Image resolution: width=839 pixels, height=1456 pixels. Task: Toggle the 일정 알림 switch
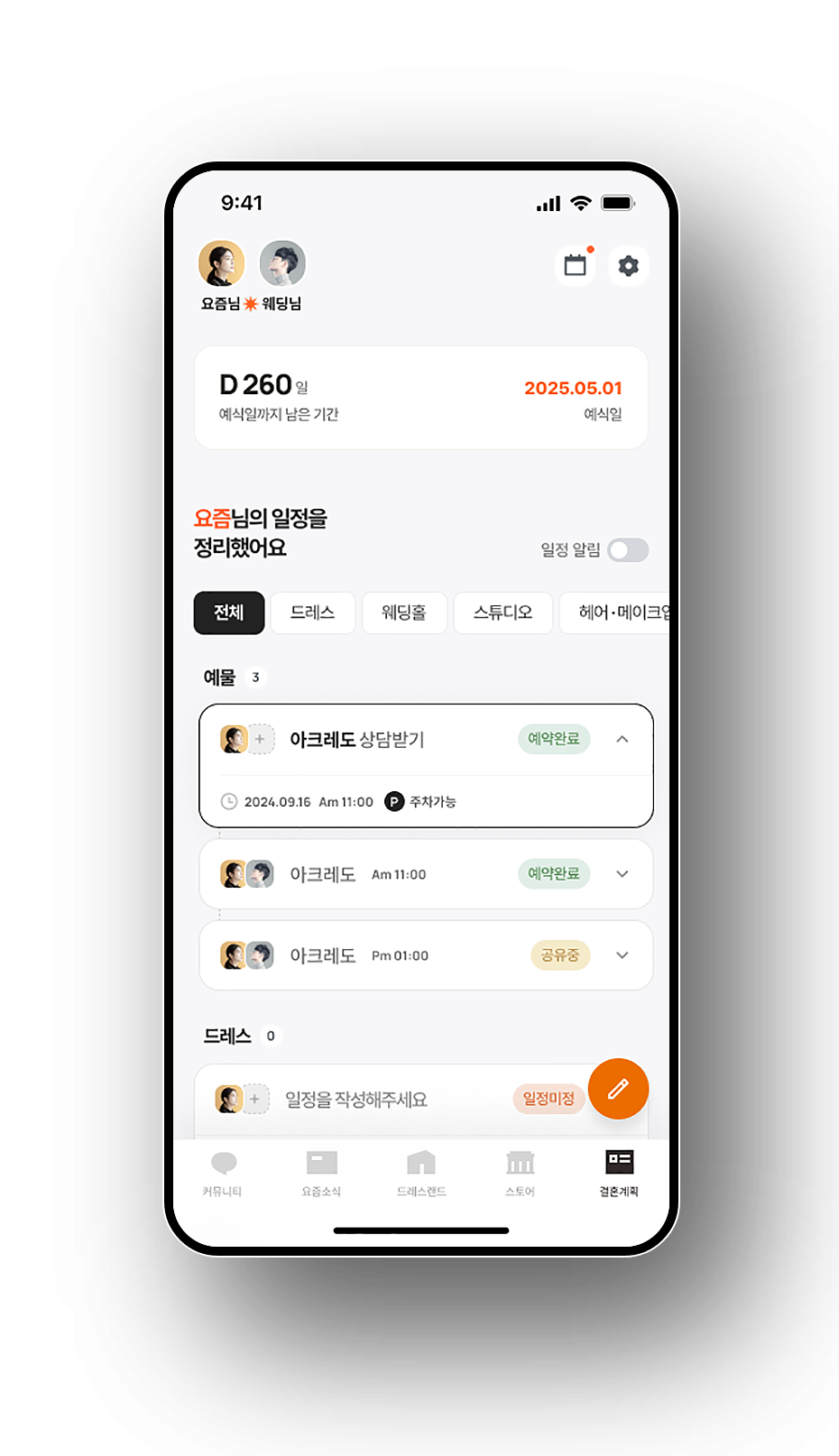[x=628, y=549]
